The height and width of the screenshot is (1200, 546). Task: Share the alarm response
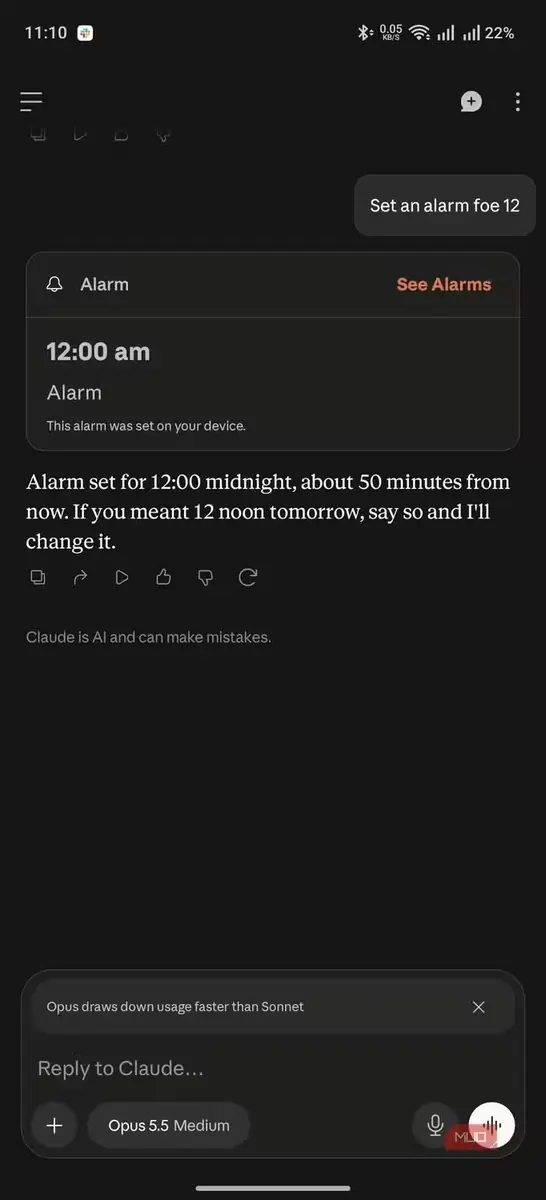coord(80,577)
